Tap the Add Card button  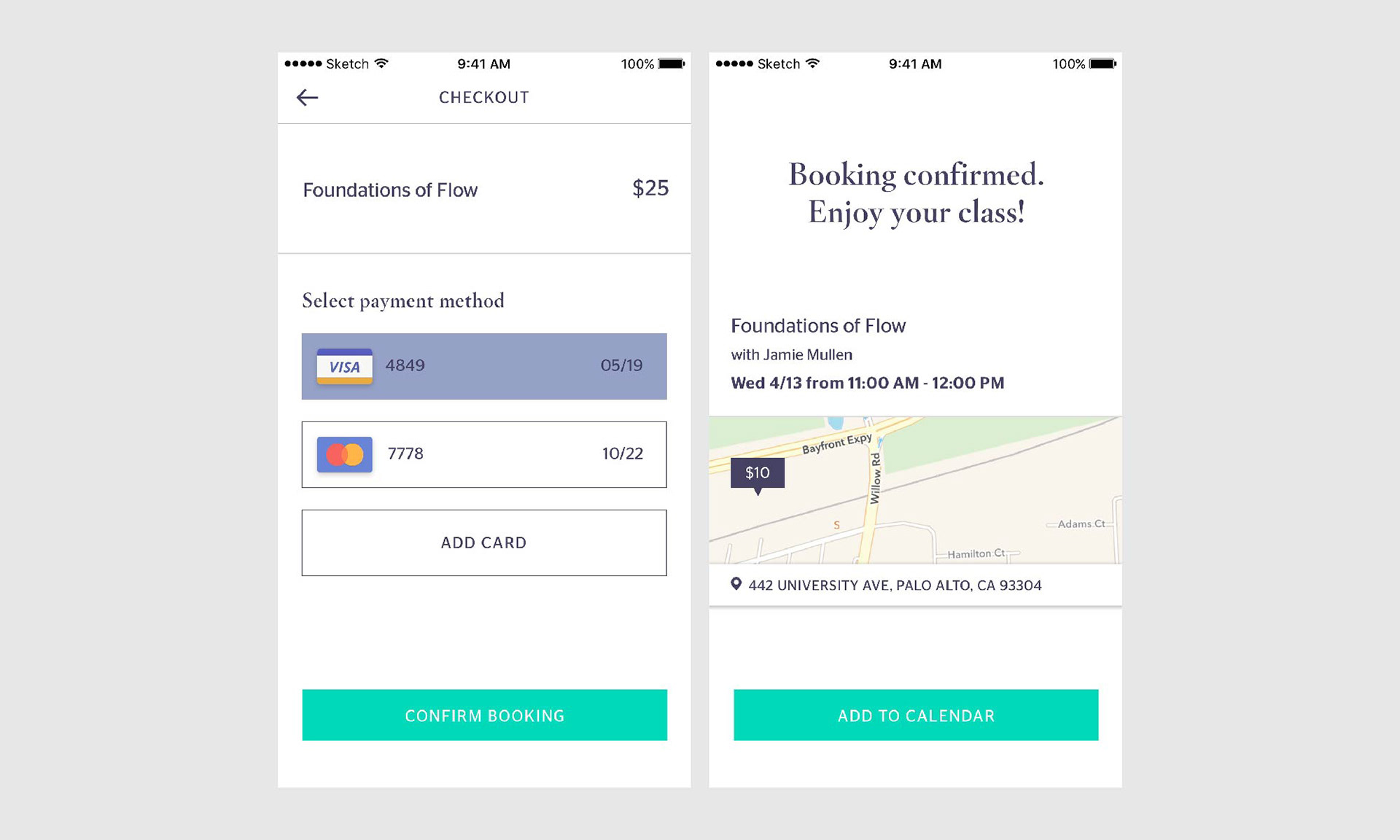coord(483,542)
